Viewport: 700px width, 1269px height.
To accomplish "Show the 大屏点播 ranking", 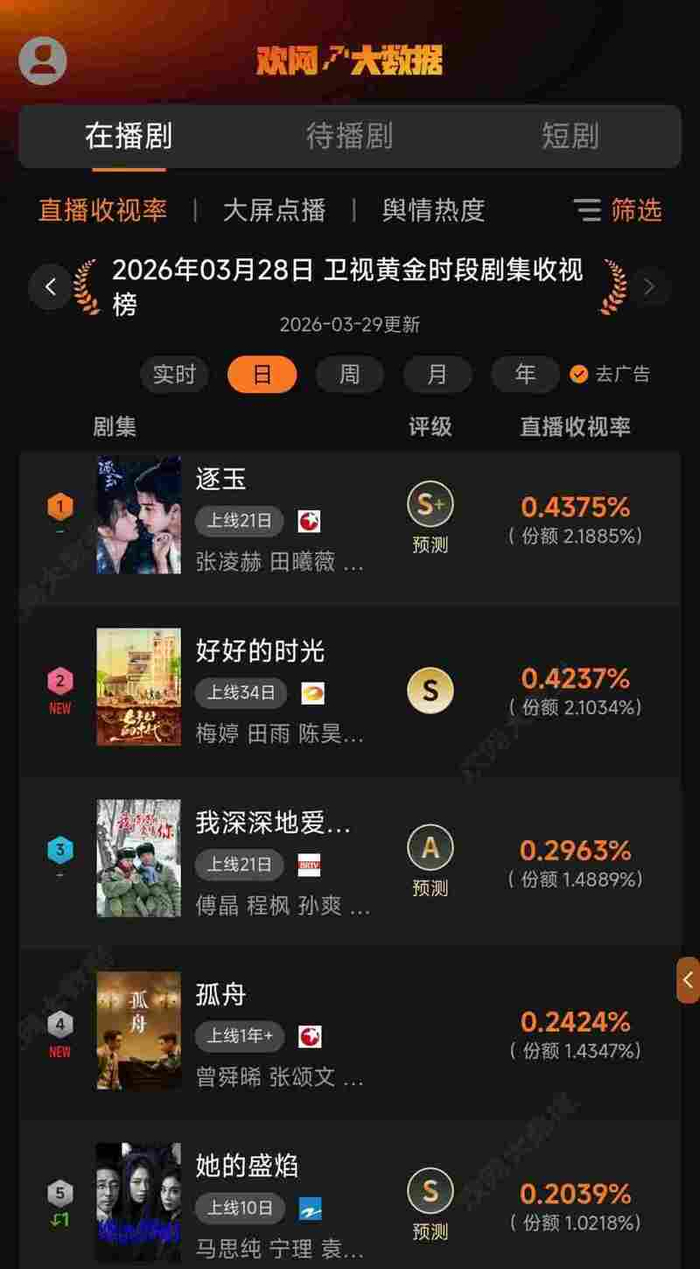I will (274, 210).
